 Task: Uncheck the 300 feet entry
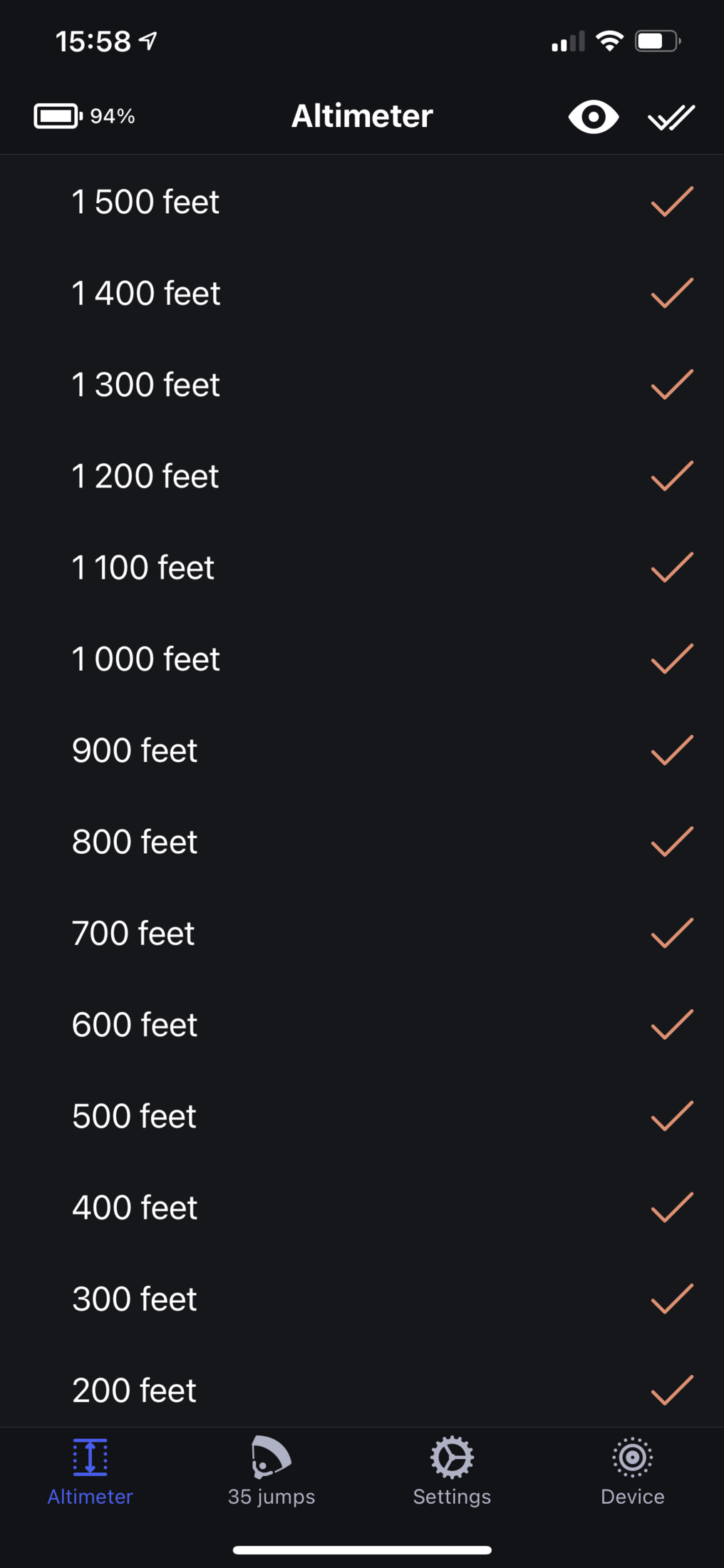coord(362,1299)
